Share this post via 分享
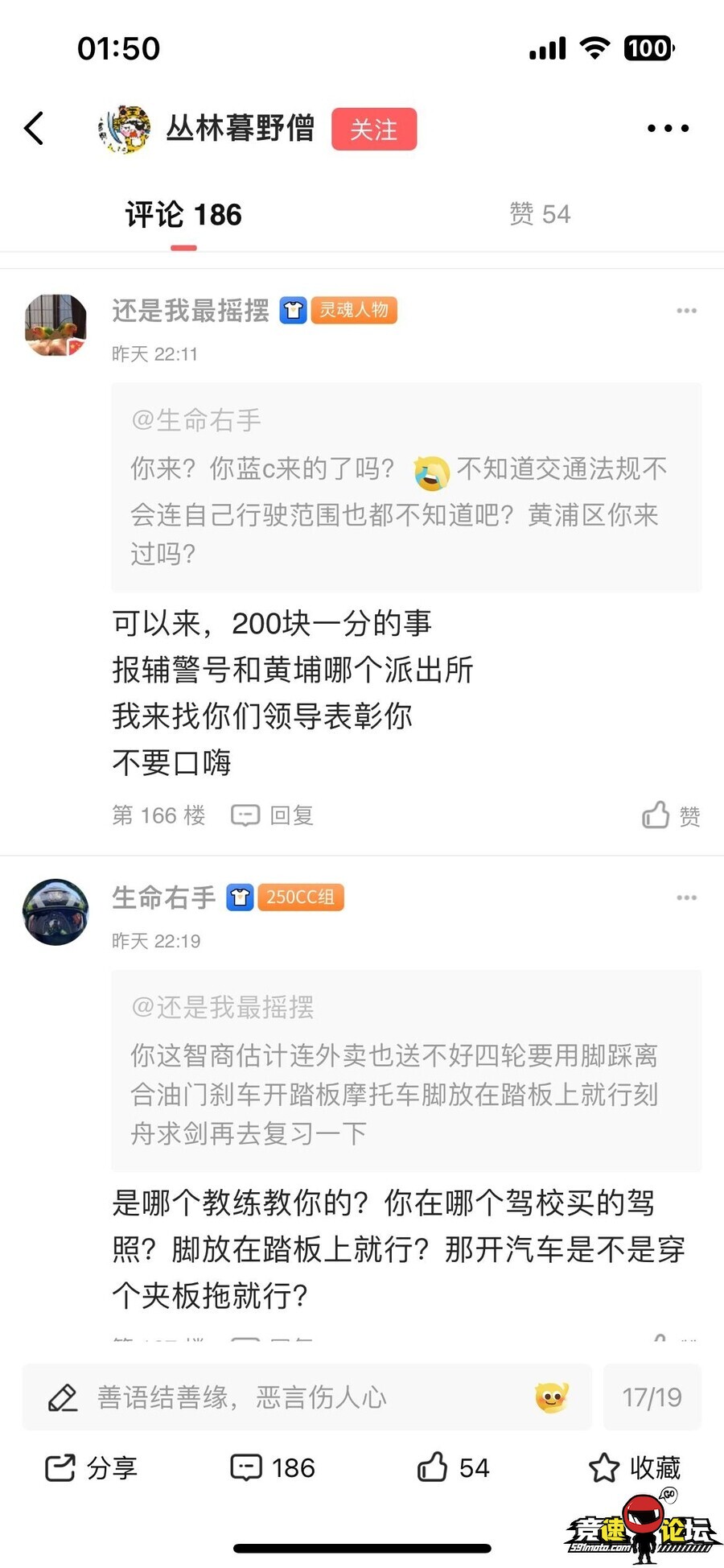The height and width of the screenshot is (1568, 724). click(x=91, y=1468)
